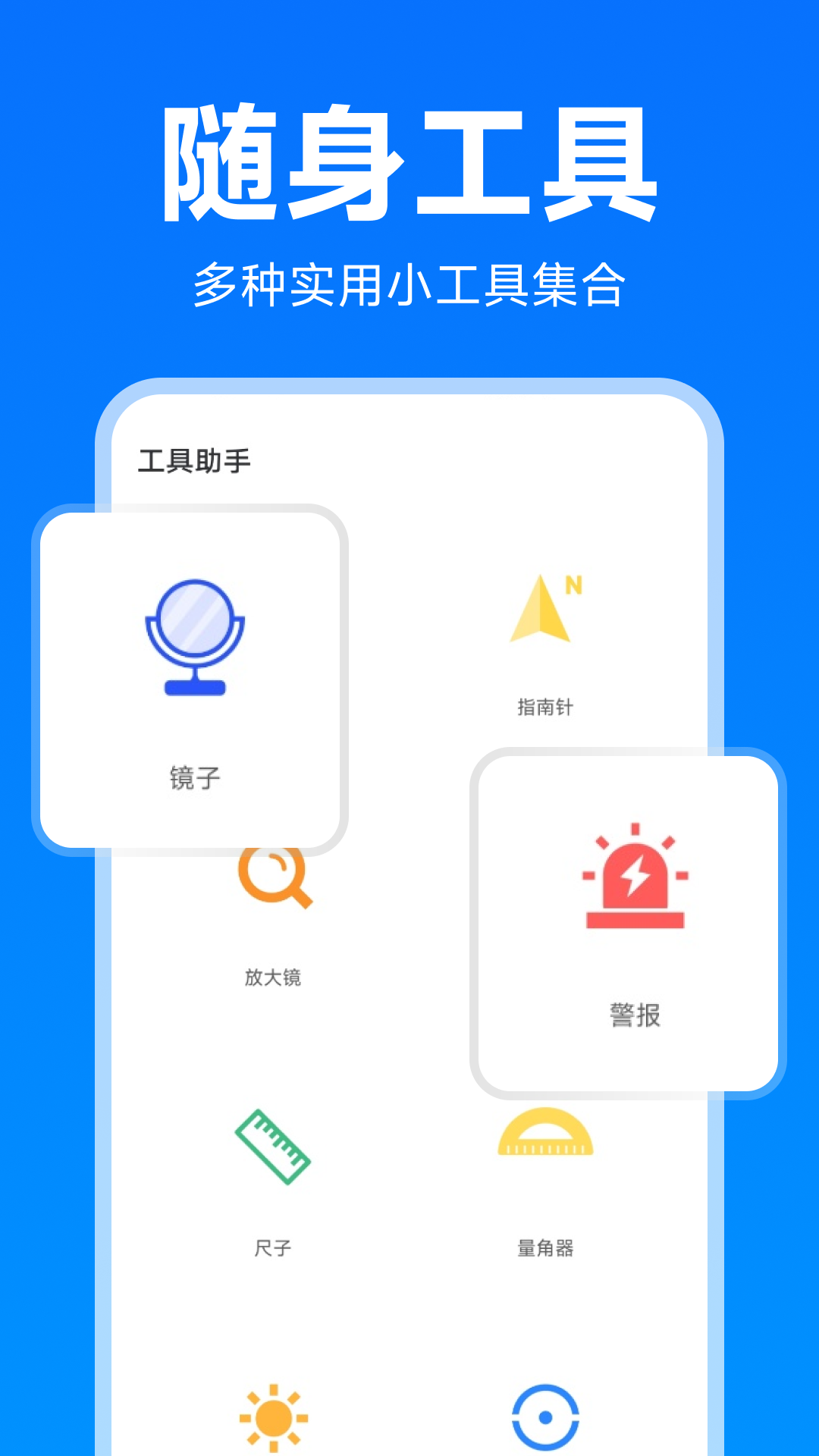This screenshot has width=819, height=1456.
Task: Tap the N marker on the compass icon
Action: click(x=576, y=584)
